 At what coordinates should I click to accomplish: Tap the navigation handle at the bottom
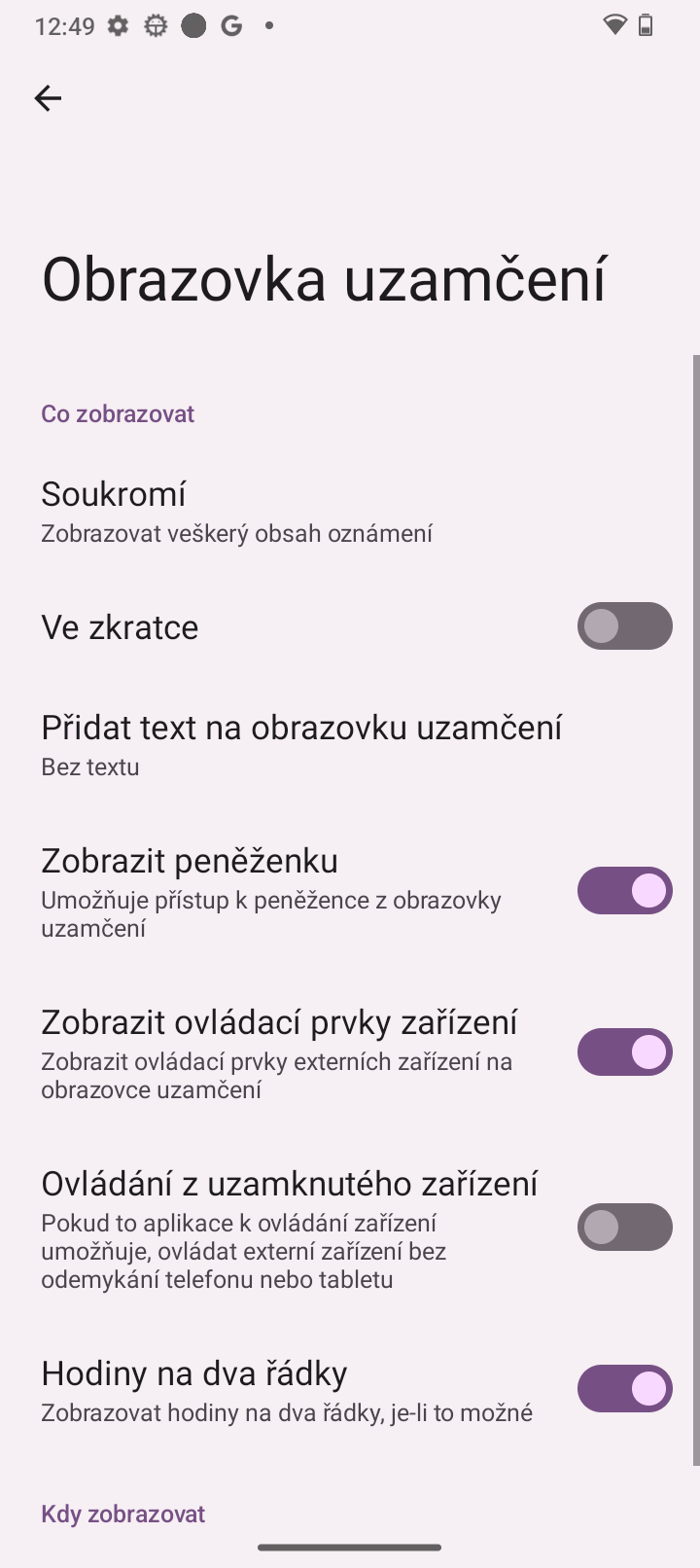pyautogui.click(x=350, y=1547)
